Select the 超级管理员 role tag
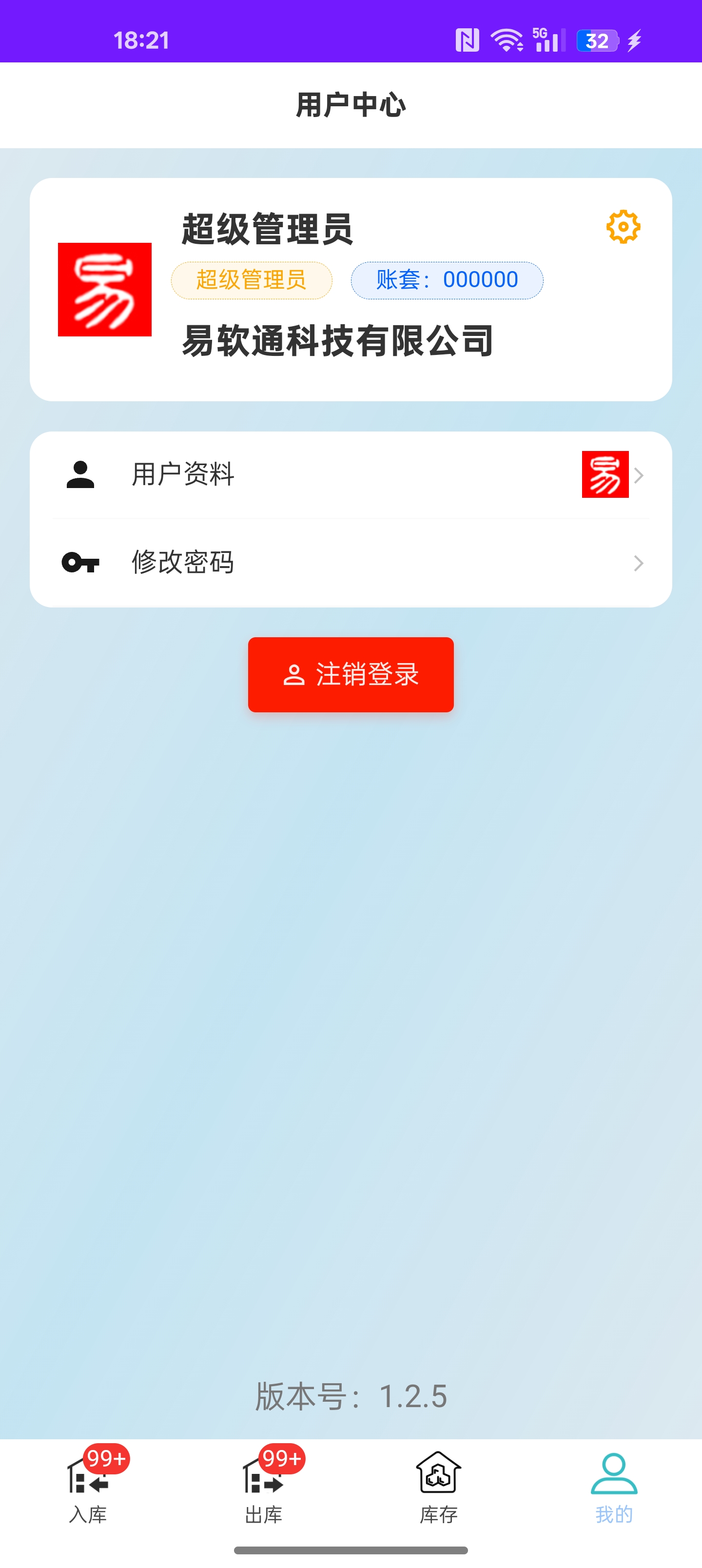Screen dimensions: 702x1568 click(x=252, y=281)
